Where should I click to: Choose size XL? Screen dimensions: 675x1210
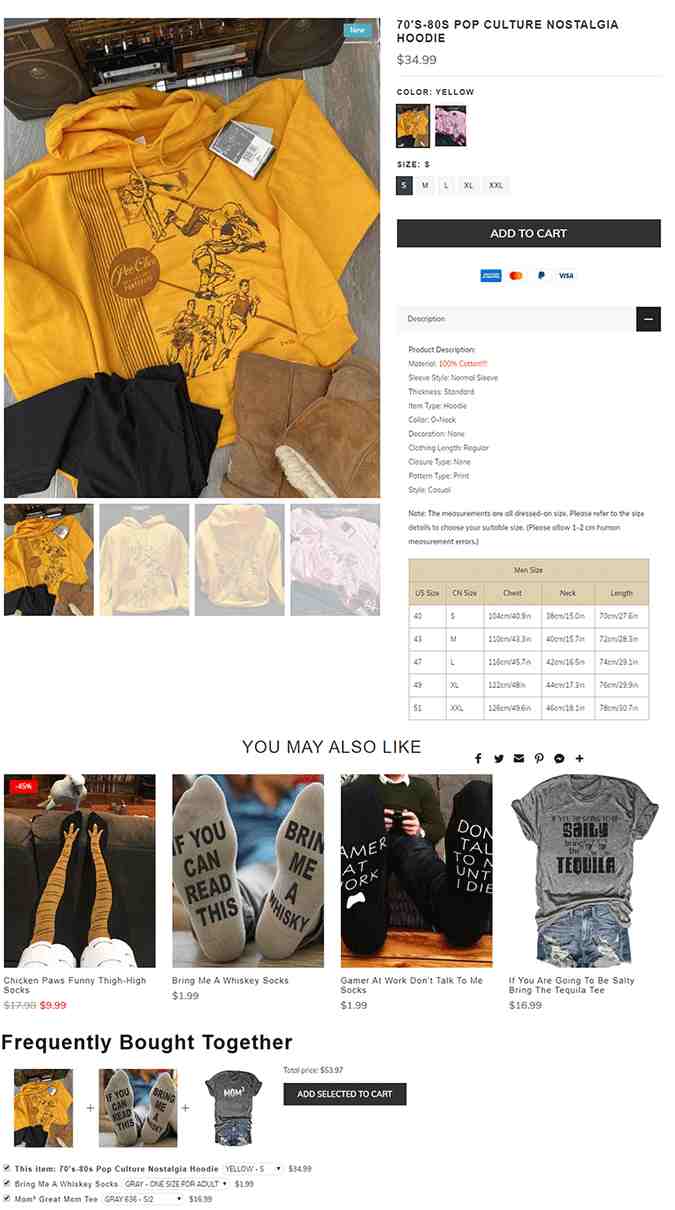468,186
